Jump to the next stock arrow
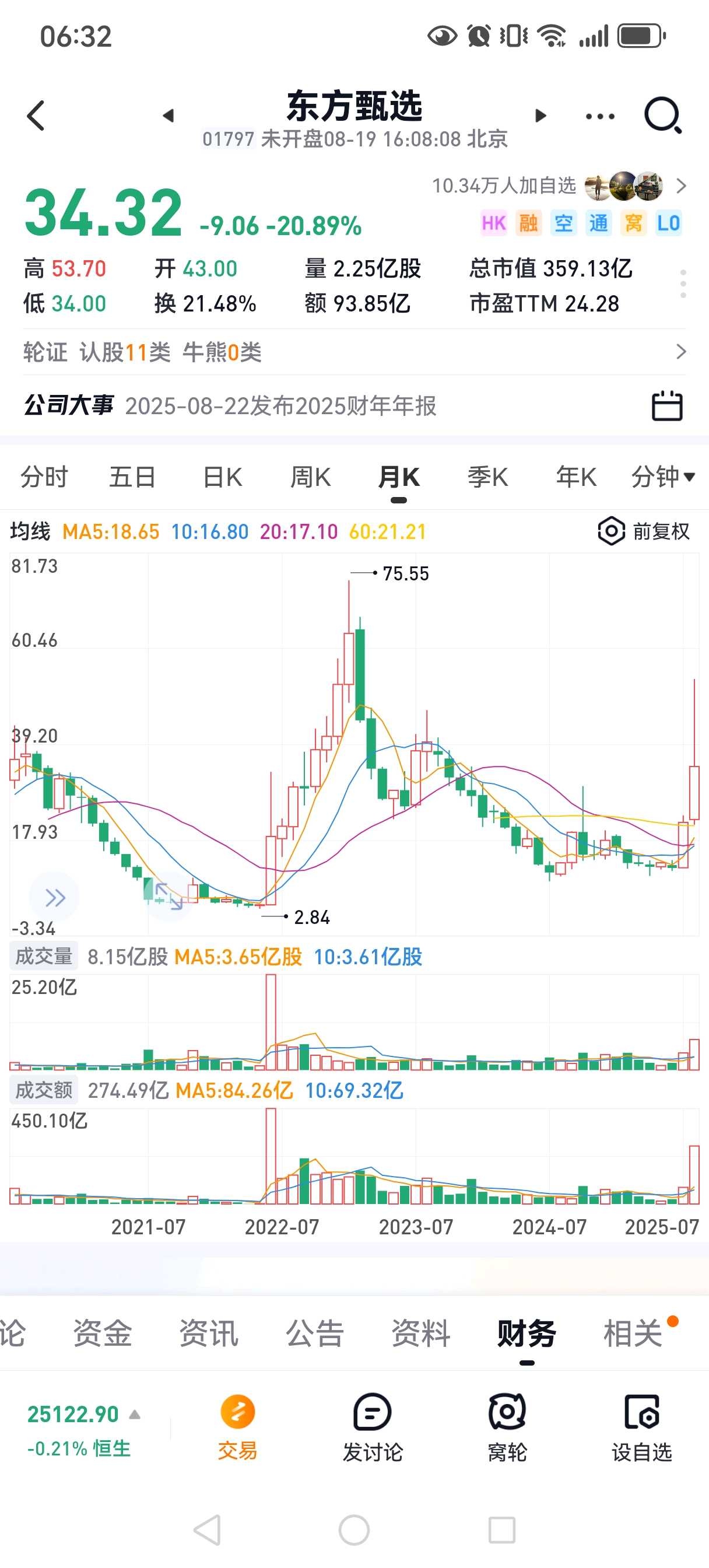 pyautogui.click(x=540, y=116)
